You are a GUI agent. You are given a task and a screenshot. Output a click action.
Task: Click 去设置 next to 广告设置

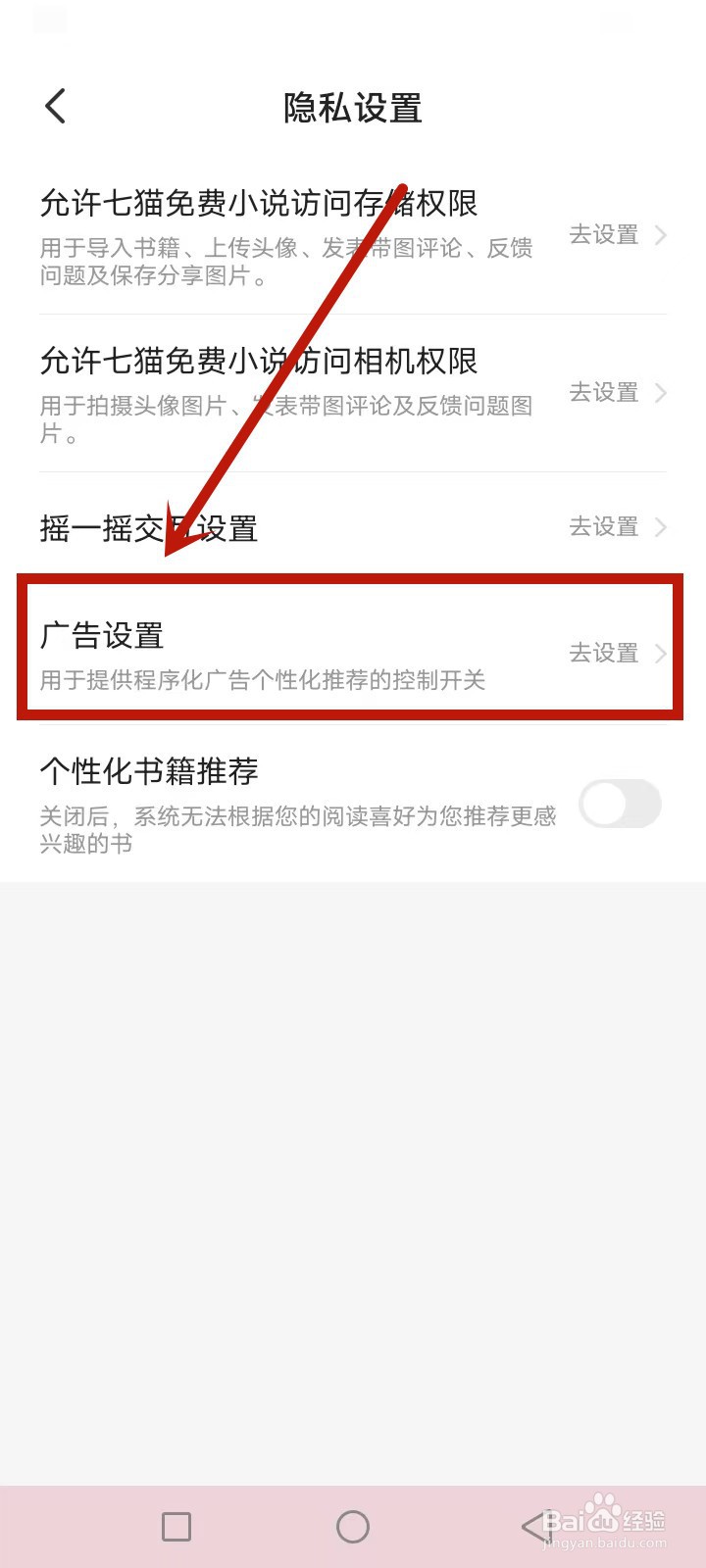tap(603, 652)
